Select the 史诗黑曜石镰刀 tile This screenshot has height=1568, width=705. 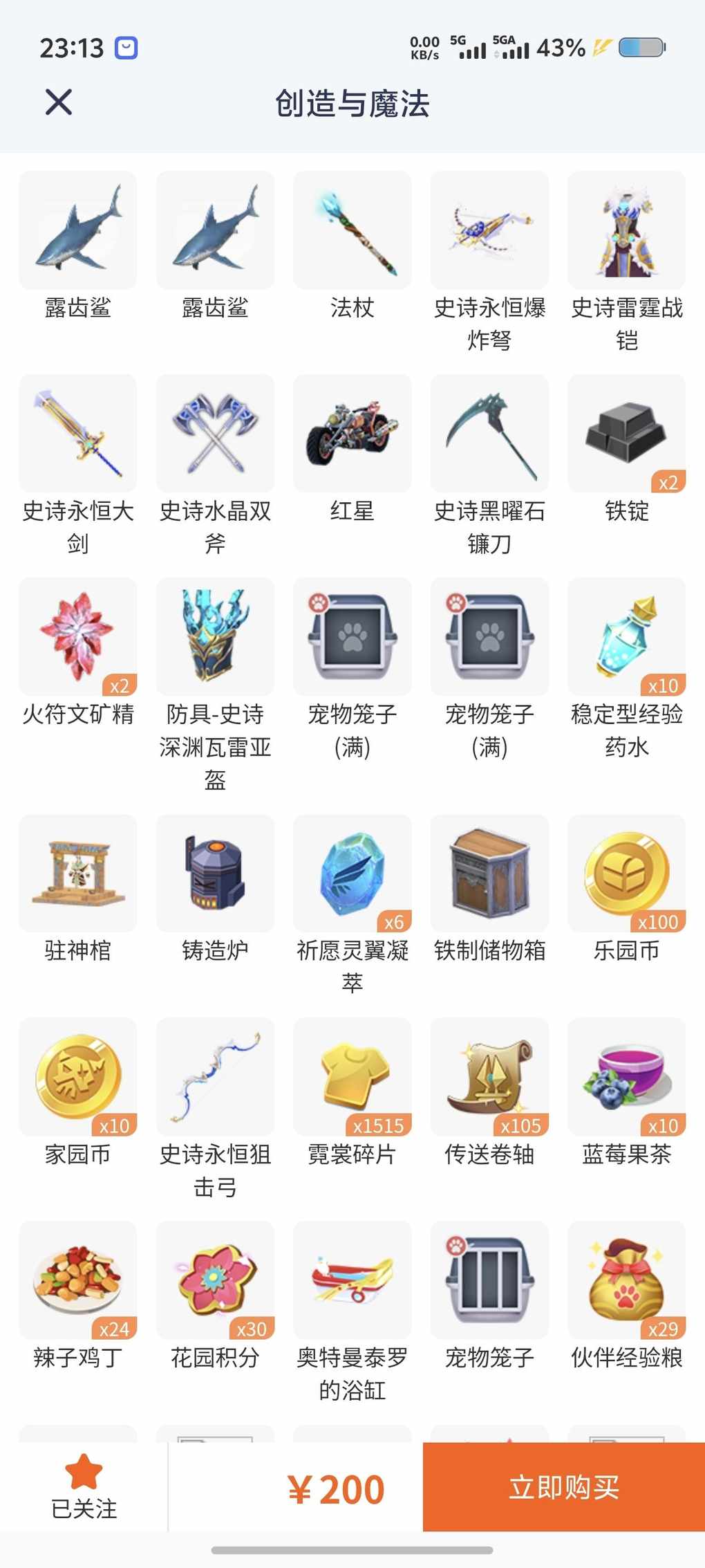489,434
